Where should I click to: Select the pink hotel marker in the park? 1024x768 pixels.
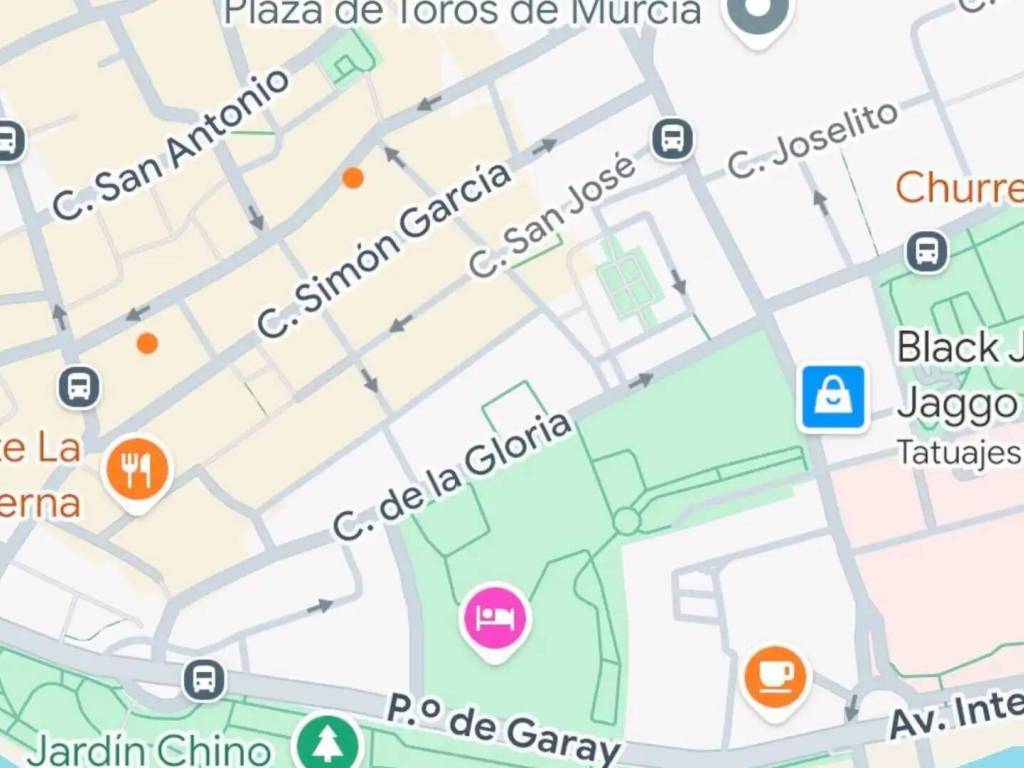click(x=495, y=619)
